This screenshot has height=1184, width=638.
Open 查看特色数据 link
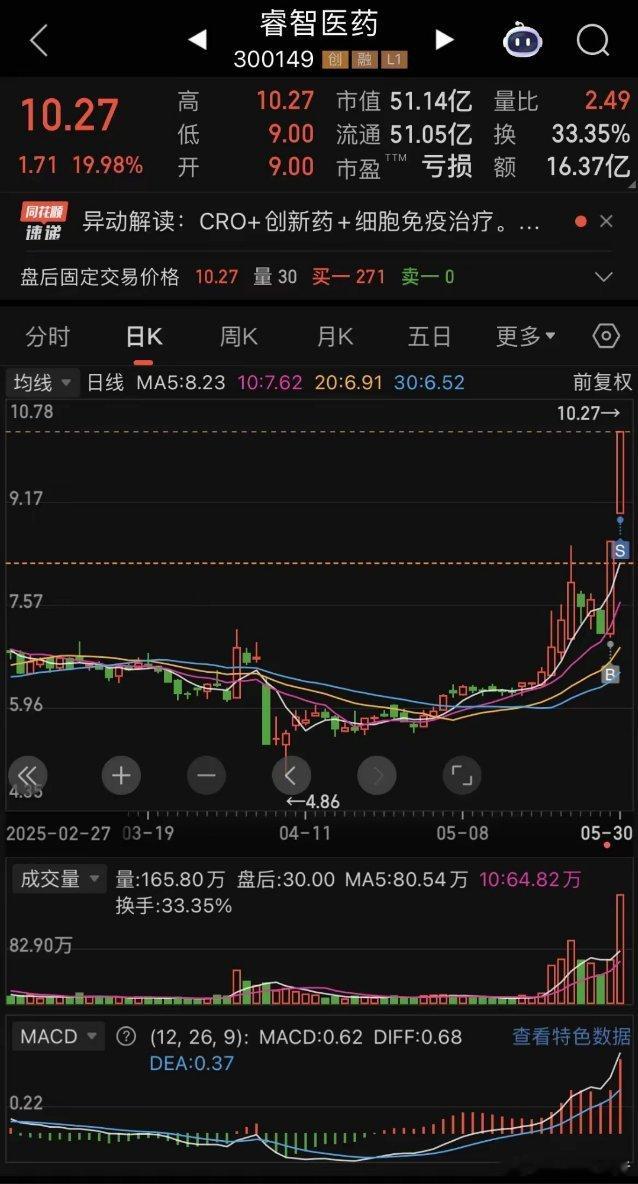[x=571, y=1036]
